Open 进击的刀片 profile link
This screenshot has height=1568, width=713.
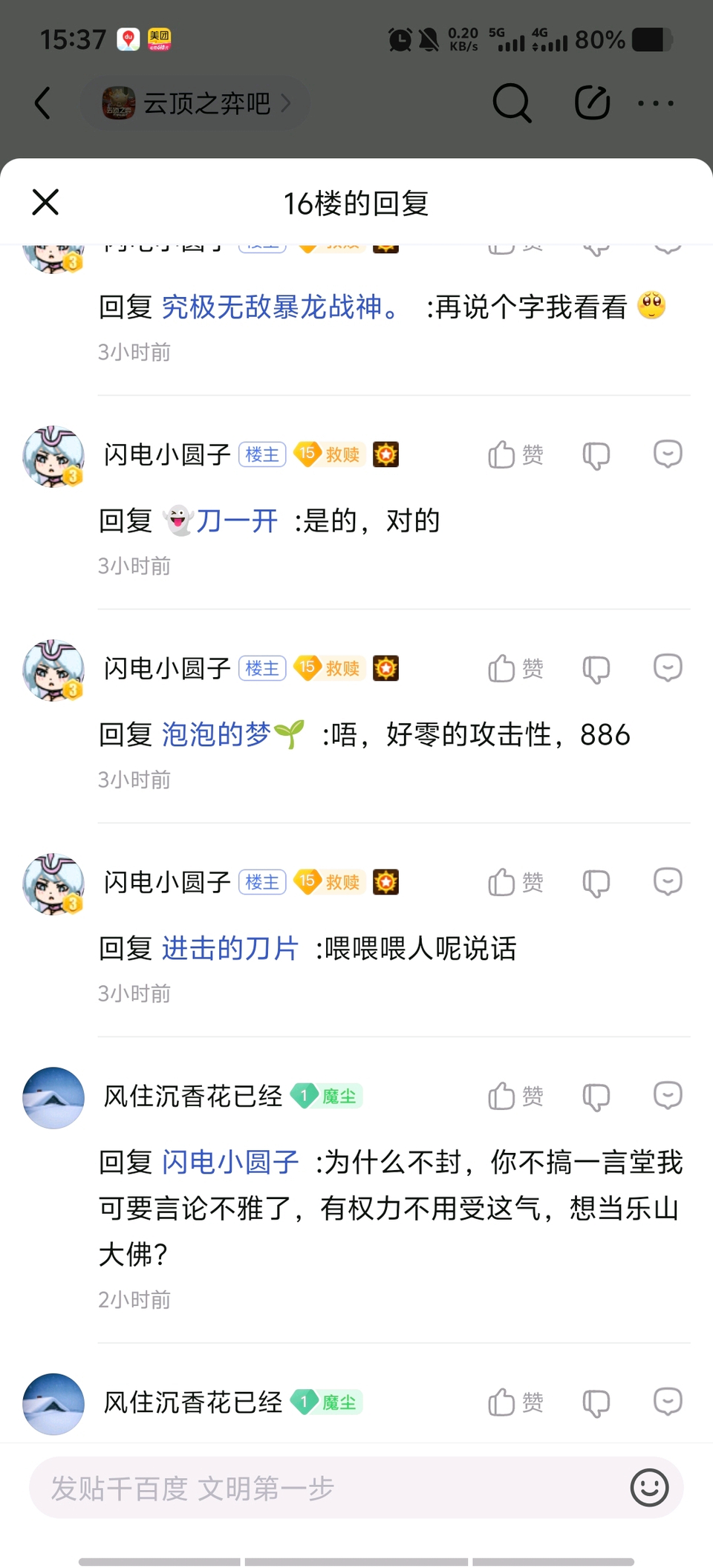(x=230, y=948)
